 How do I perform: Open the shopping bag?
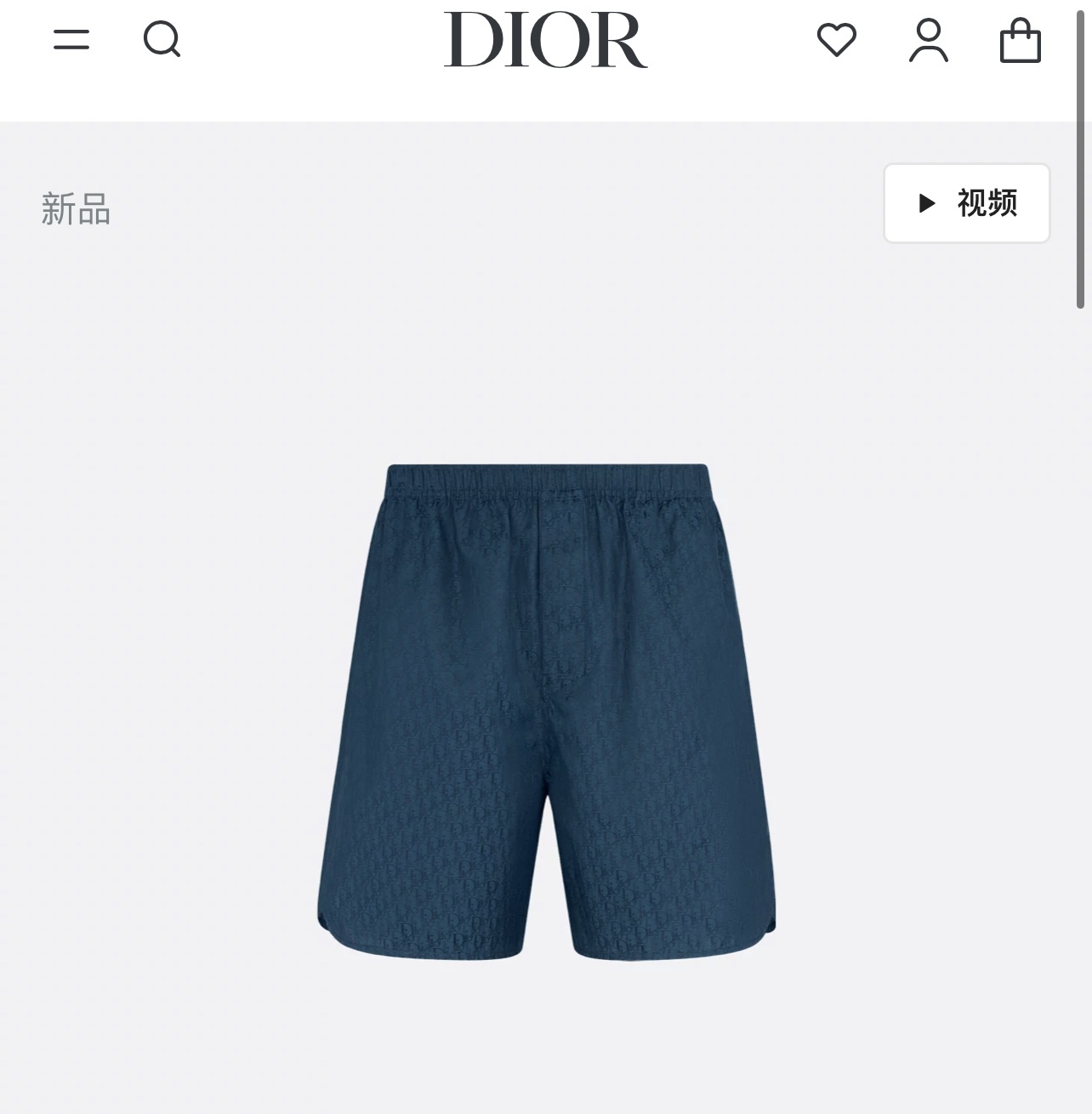click(x=1020, y=41)
